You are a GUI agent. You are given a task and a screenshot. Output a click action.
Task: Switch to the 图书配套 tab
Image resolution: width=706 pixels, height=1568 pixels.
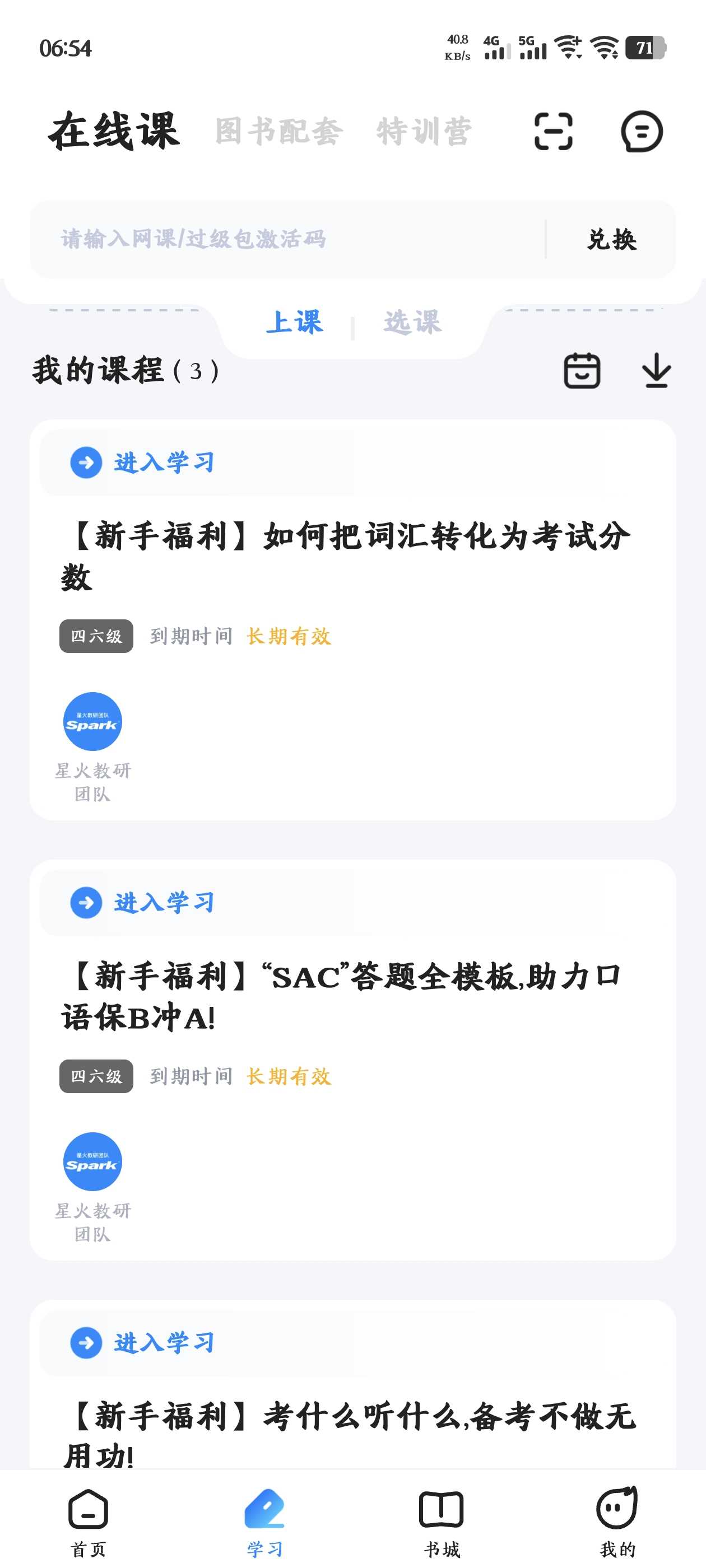[x=279, y=132]
